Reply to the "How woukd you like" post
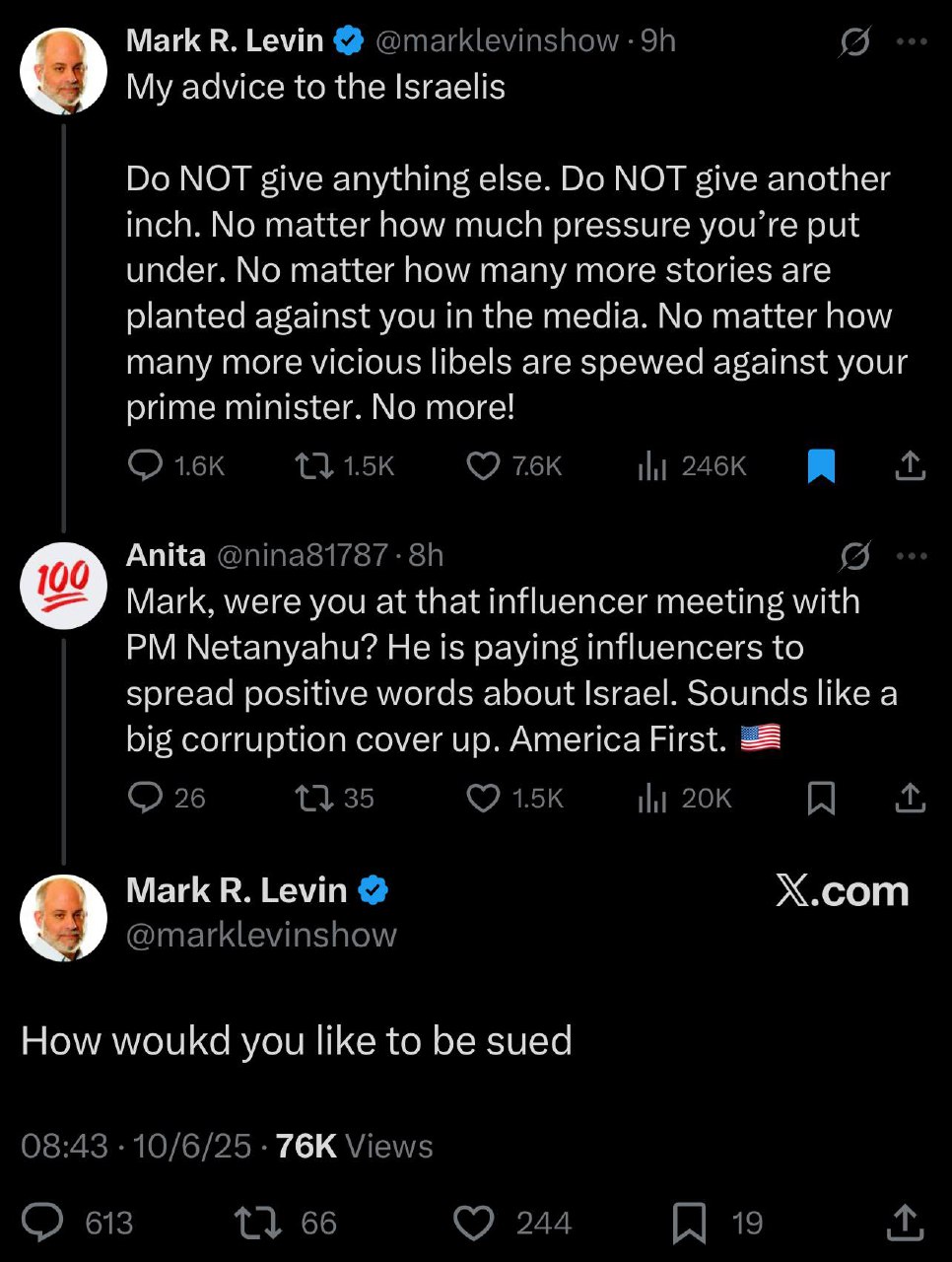This screenshot has width=952, height=1262. 43,1223
